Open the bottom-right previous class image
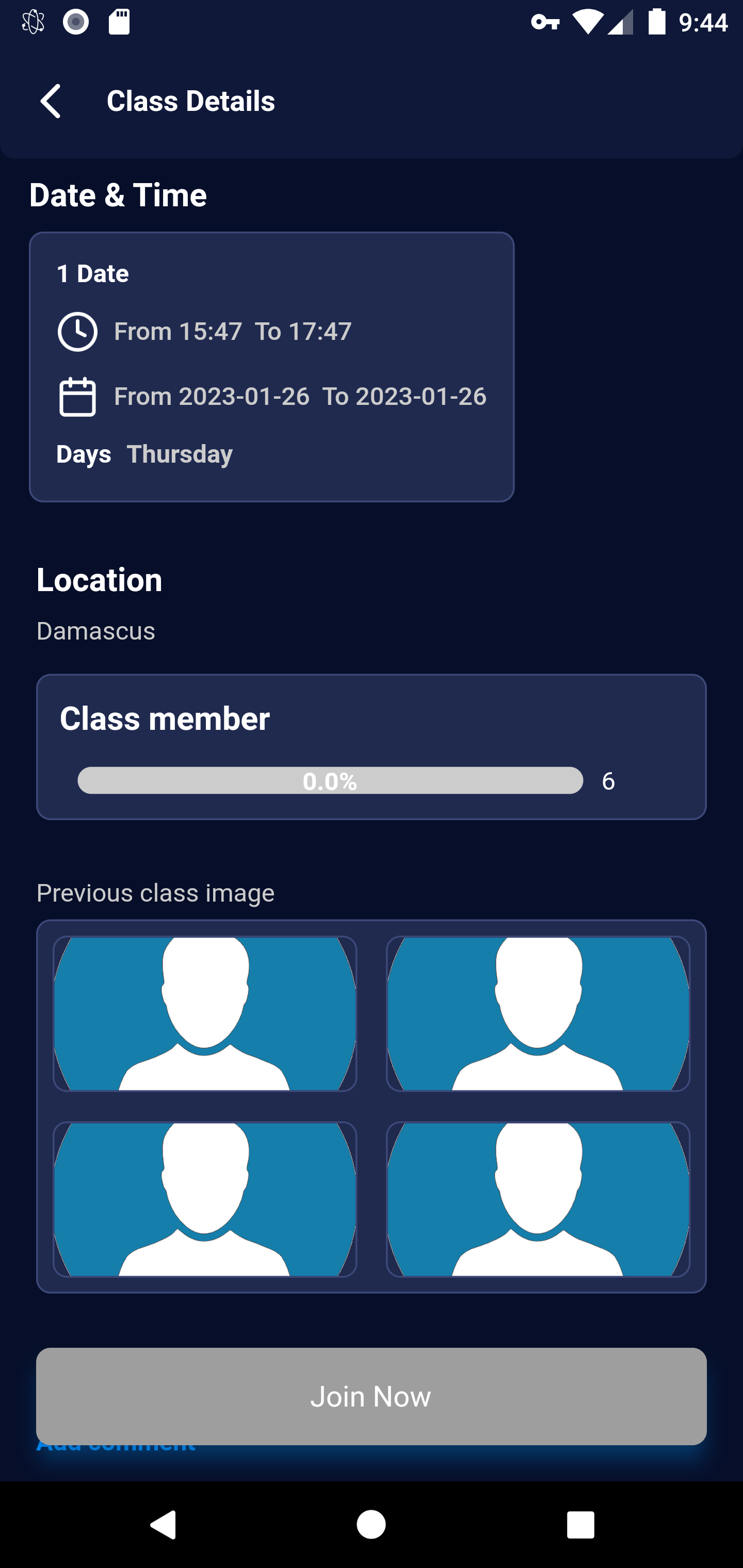The image size is (743, 1568). point(538,1199)
